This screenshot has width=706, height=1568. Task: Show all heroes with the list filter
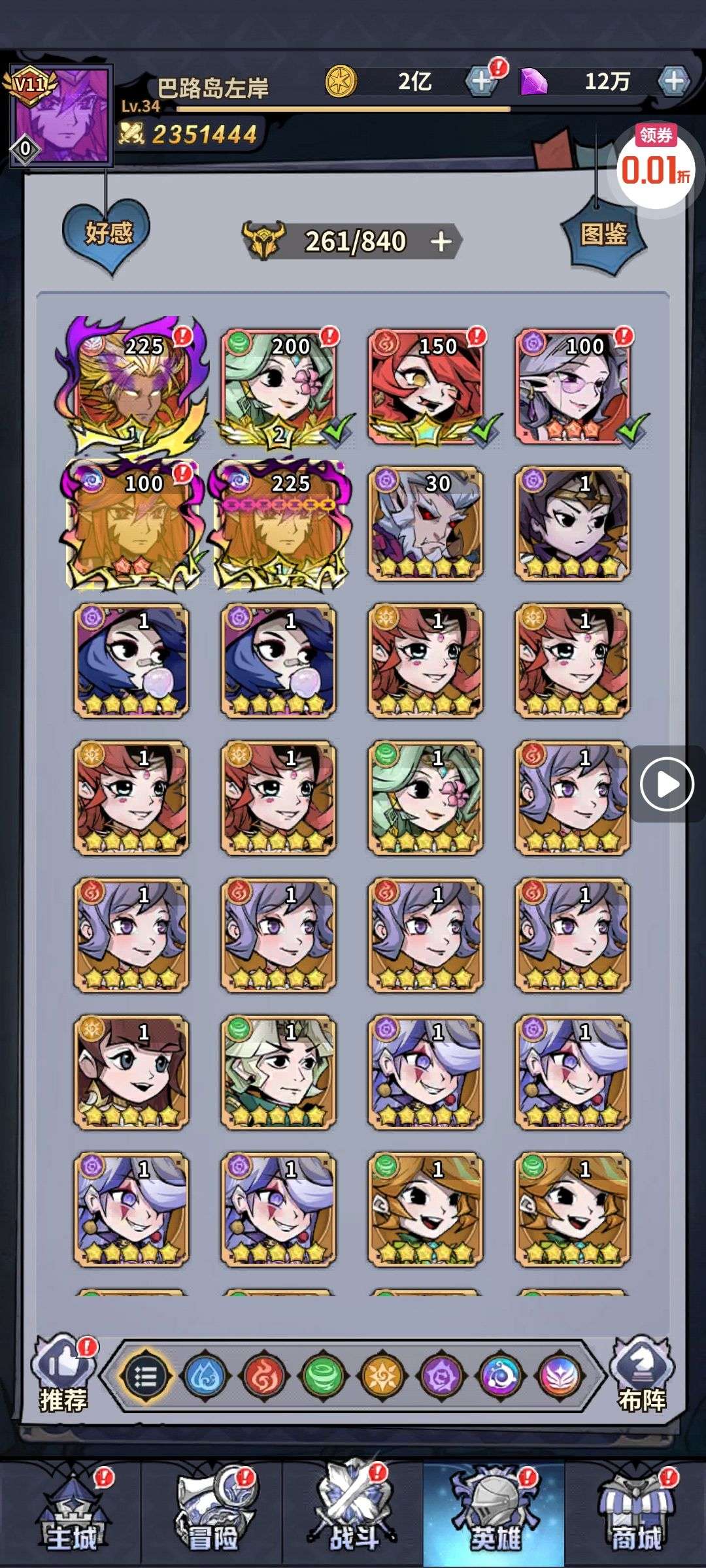144,1377
